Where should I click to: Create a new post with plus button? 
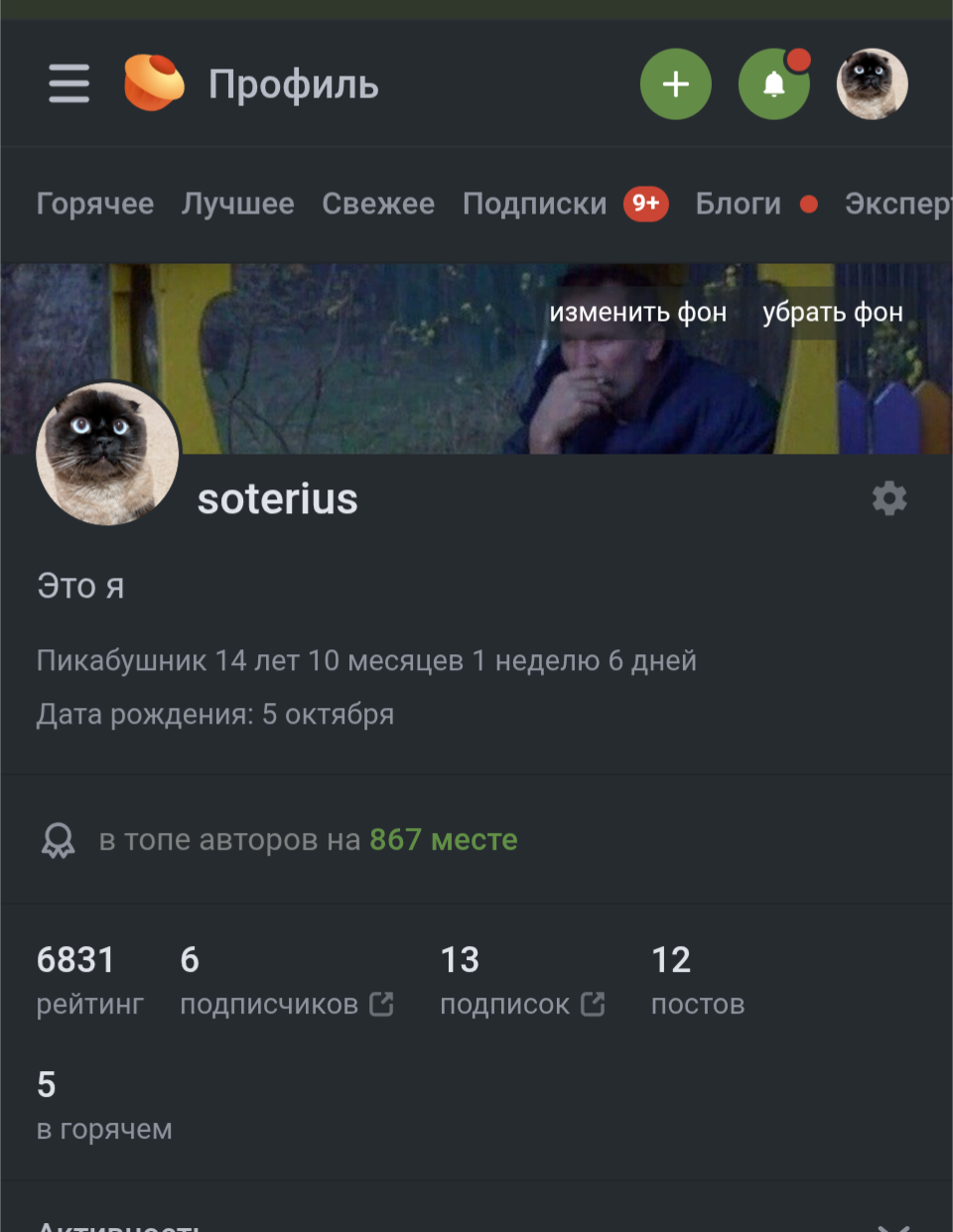click(675, 84)
